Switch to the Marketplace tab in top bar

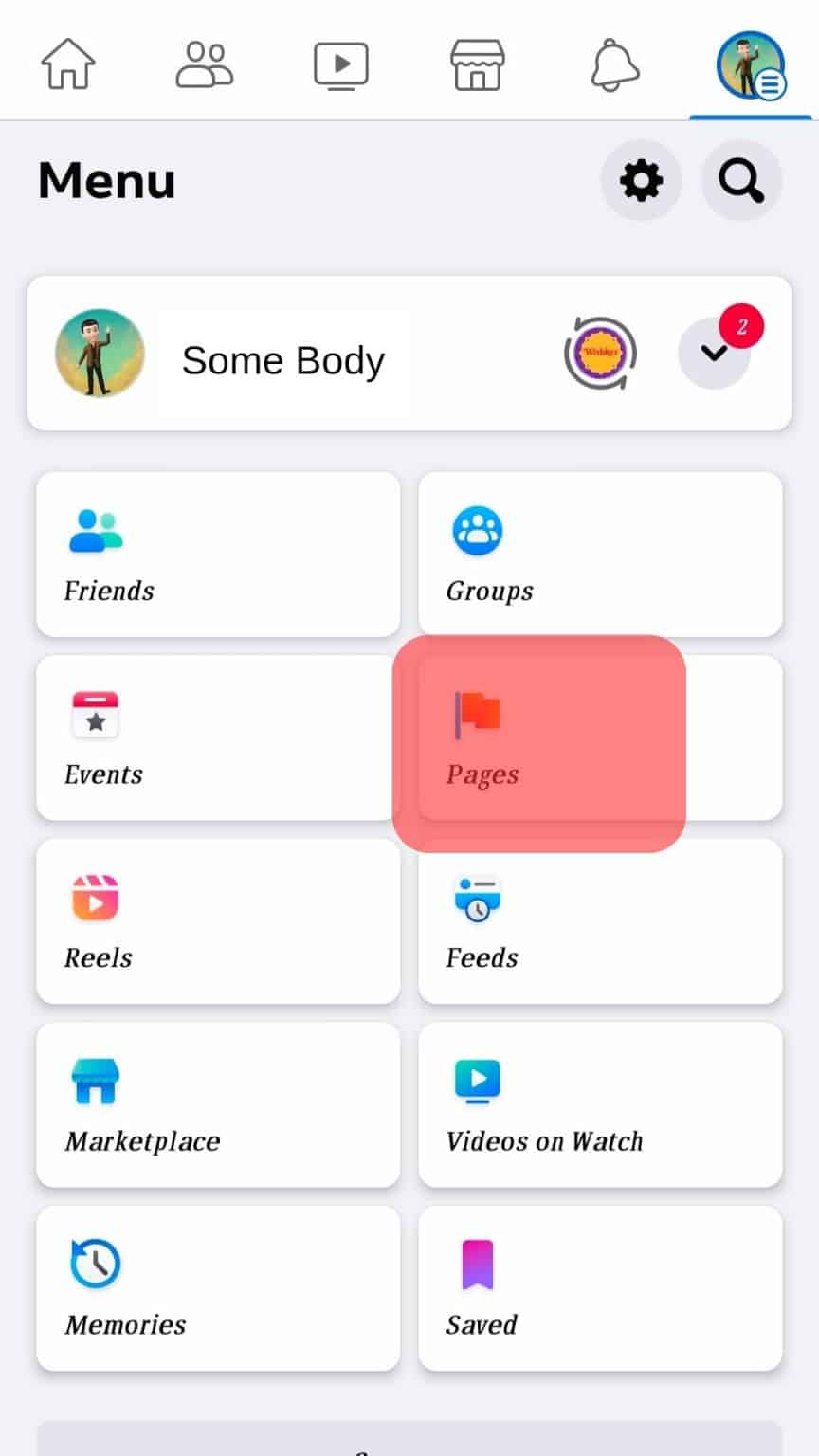(x=477, y=66)
